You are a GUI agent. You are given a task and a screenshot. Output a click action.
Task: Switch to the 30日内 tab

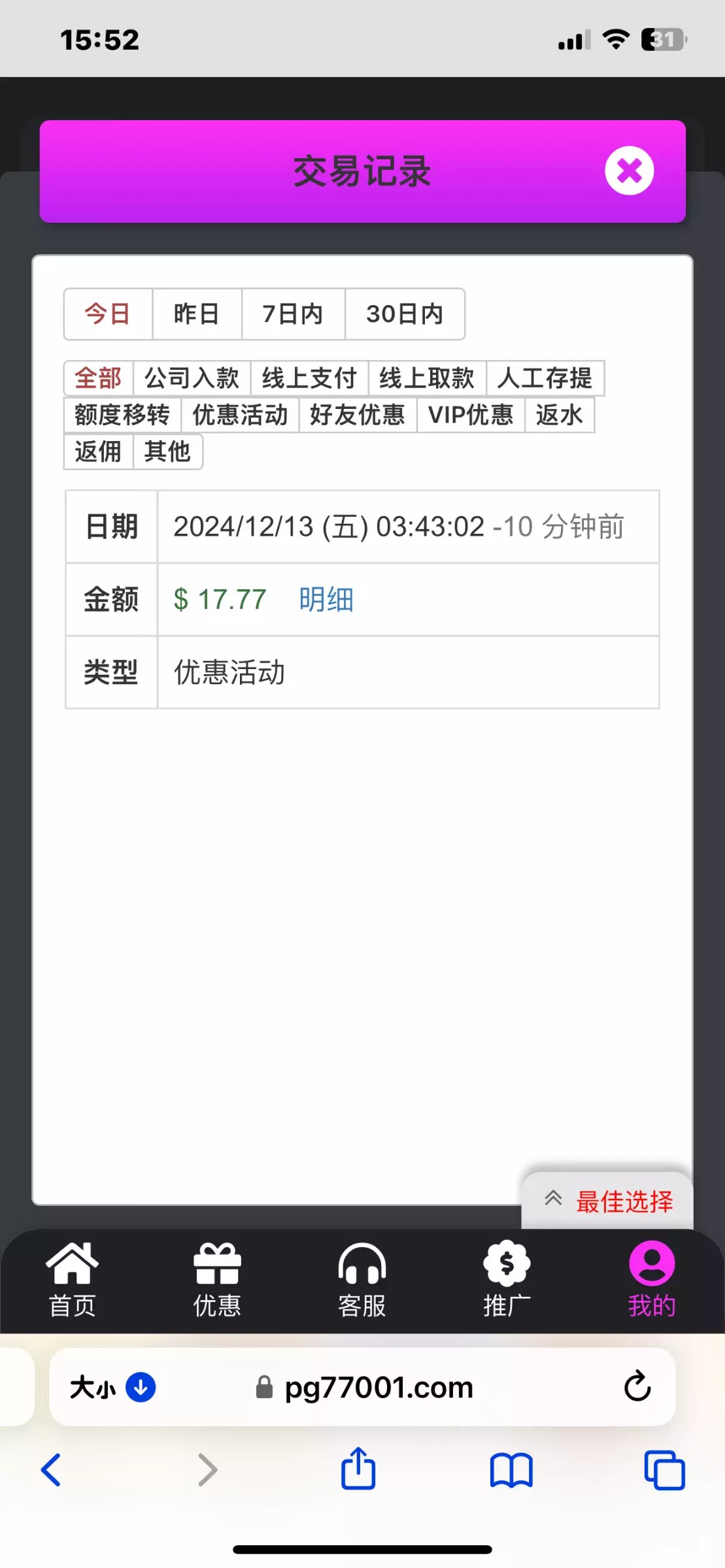[405, 314]
